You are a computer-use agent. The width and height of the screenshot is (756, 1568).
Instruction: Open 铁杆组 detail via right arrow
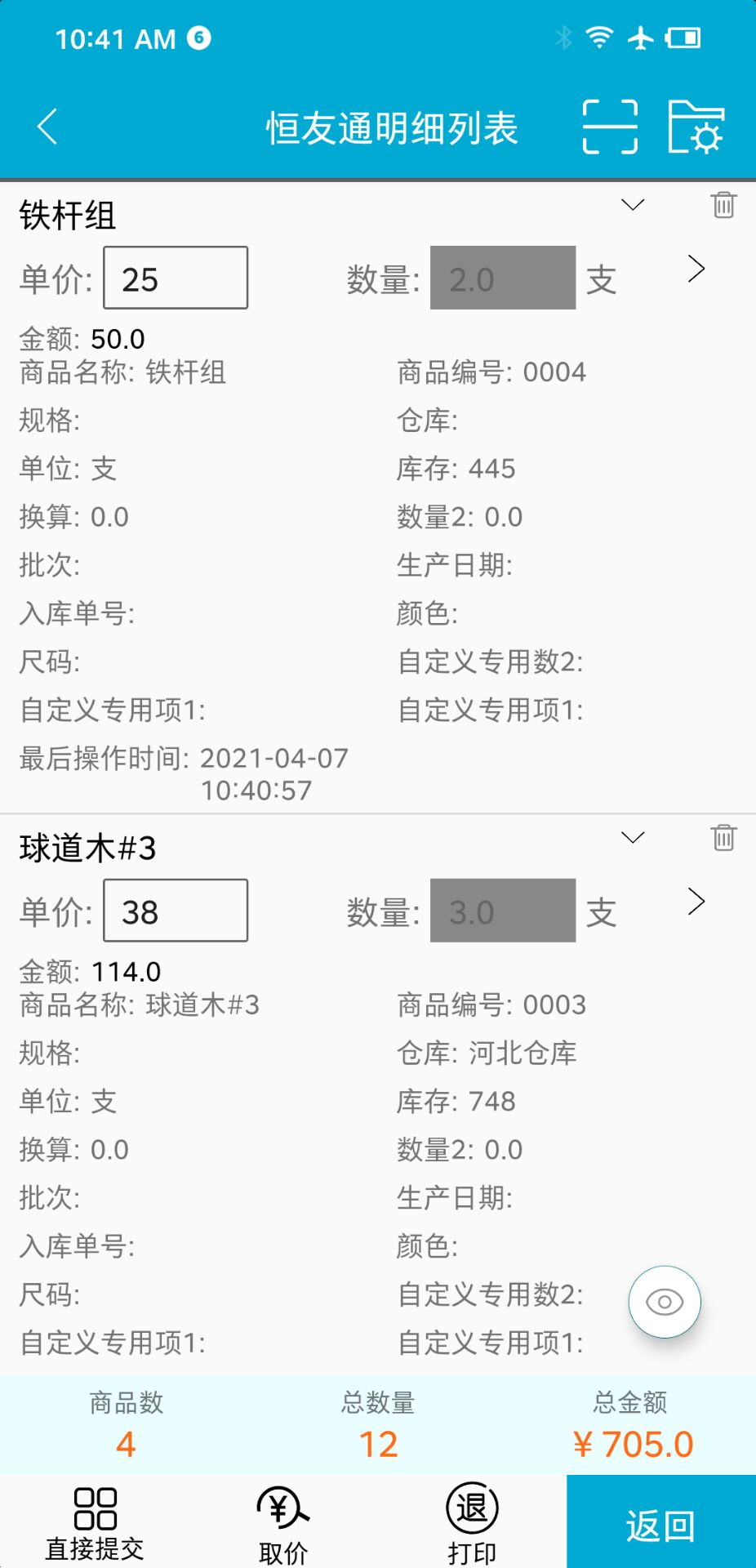tap(696, 269)
